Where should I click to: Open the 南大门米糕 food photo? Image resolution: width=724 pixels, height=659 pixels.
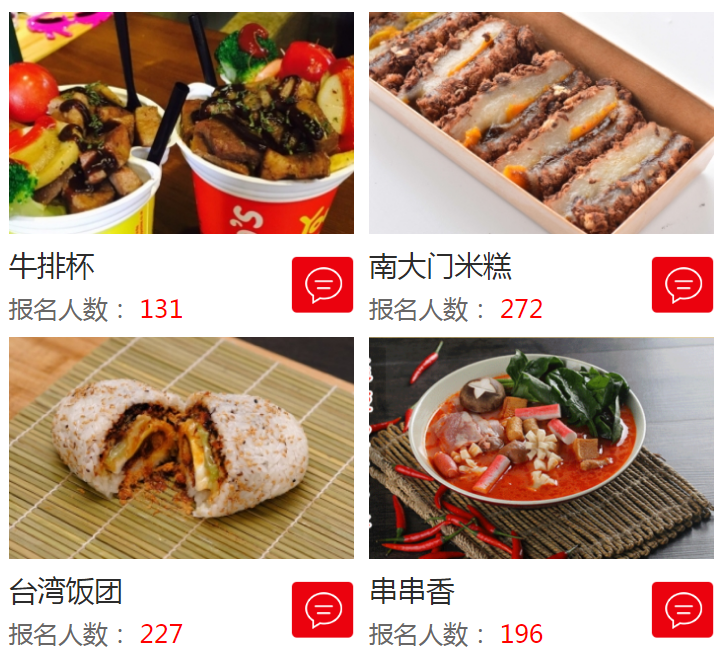click(541, 123)
